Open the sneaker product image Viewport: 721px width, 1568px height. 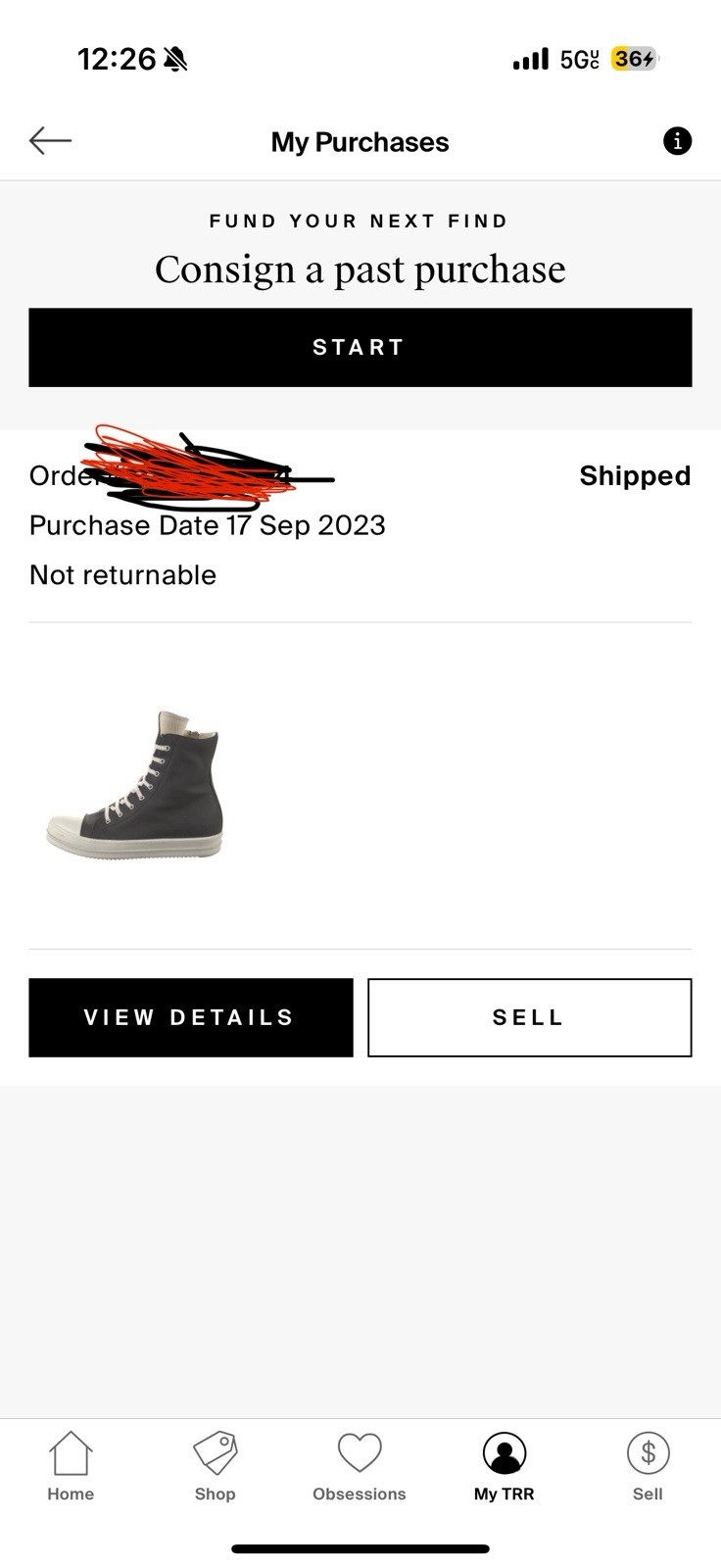(136, 785)
